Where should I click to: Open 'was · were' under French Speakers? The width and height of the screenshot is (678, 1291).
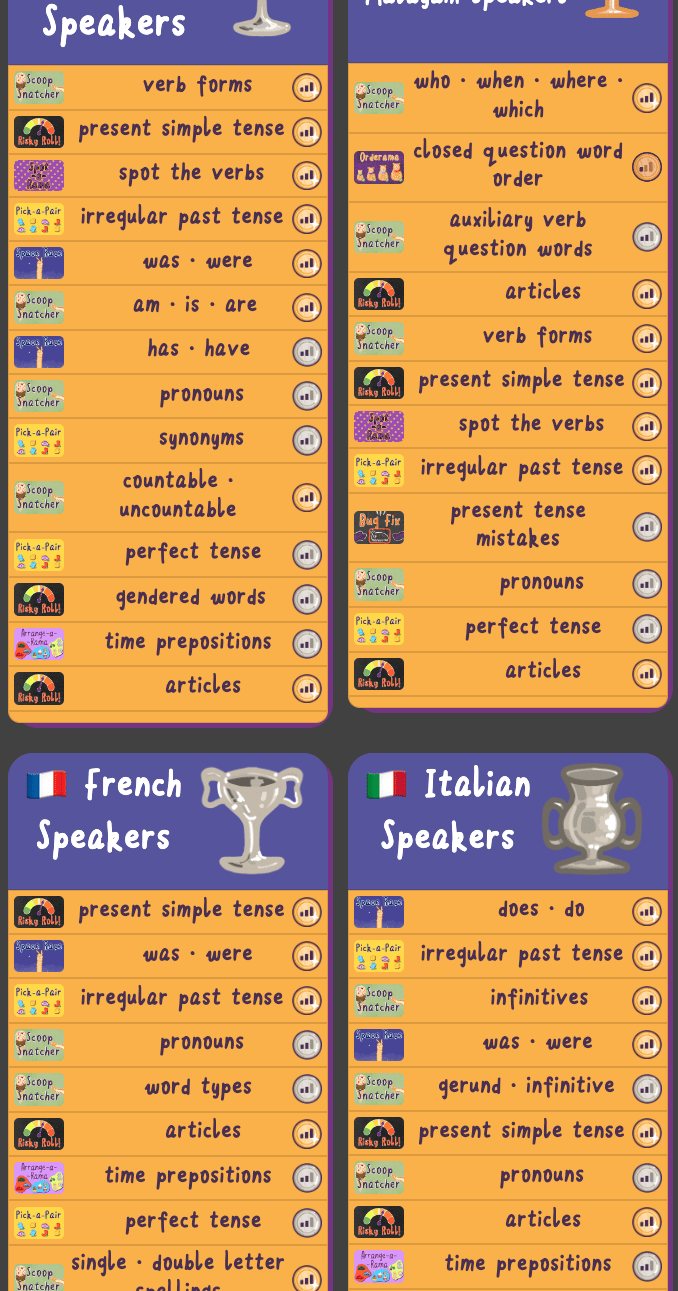(168, 955)
